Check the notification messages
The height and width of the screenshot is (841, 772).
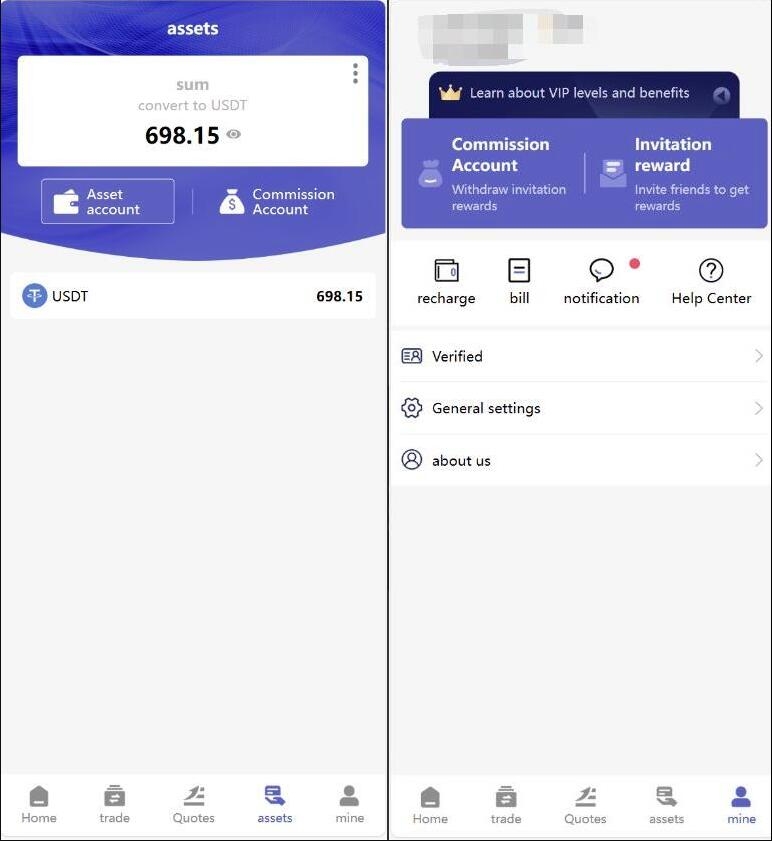click(601, 281)
